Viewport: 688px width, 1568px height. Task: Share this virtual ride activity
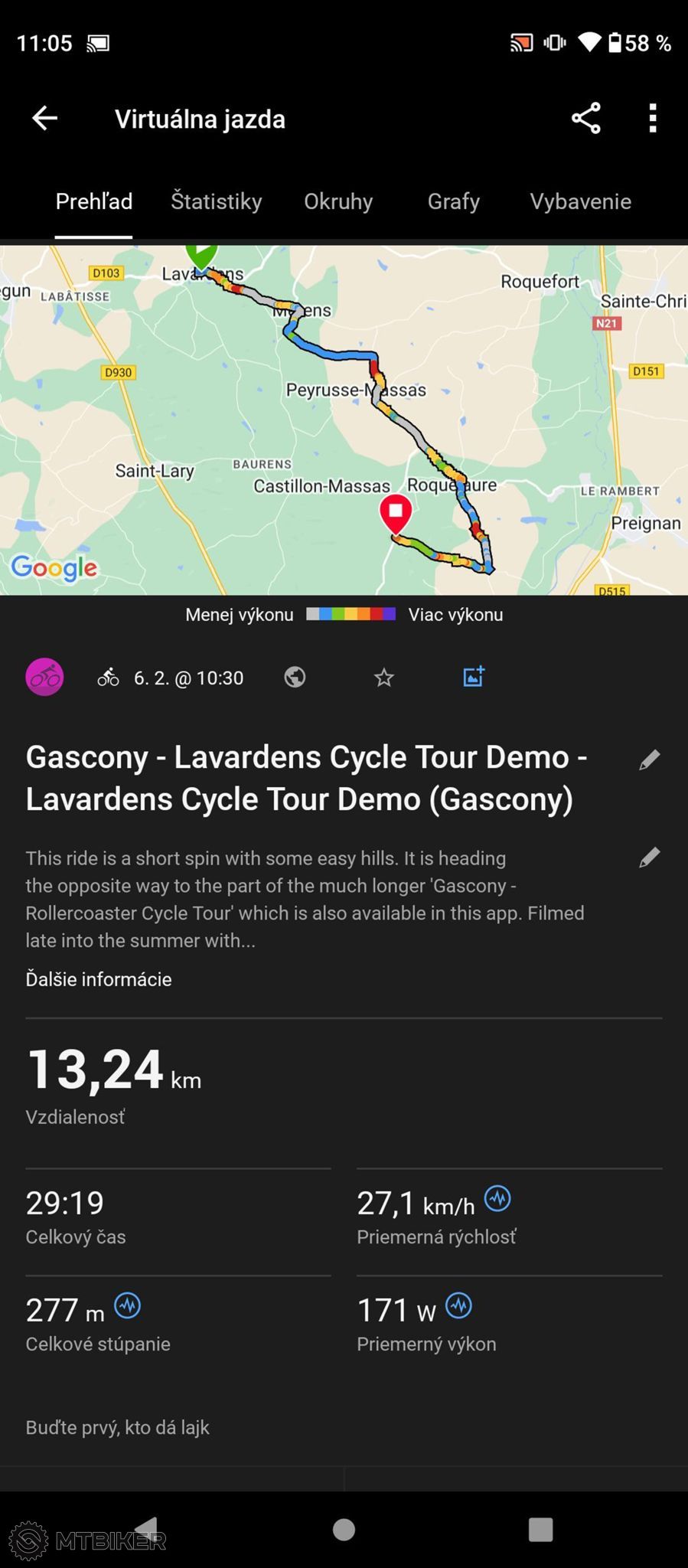[x=585, y=119]
